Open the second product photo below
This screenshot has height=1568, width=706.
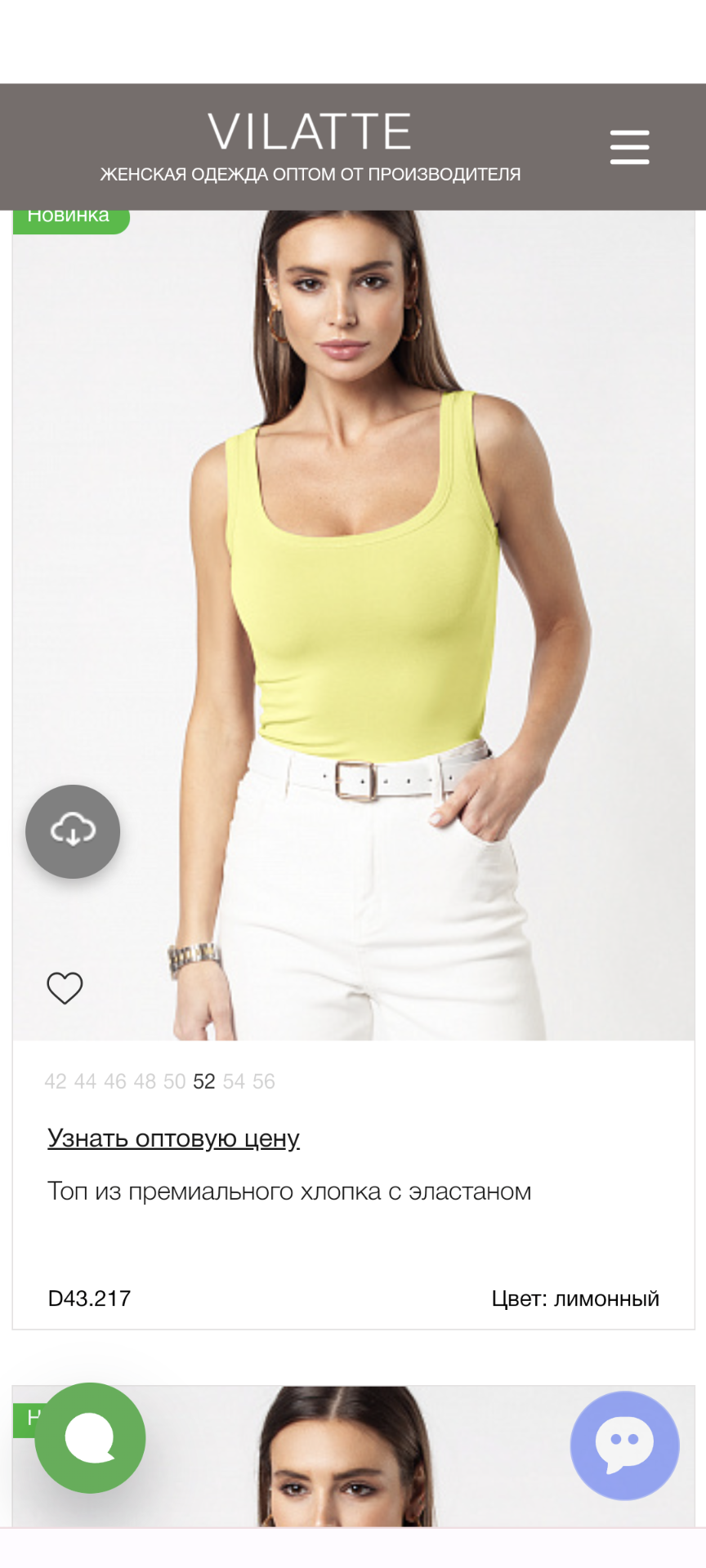pos(351,1462)
